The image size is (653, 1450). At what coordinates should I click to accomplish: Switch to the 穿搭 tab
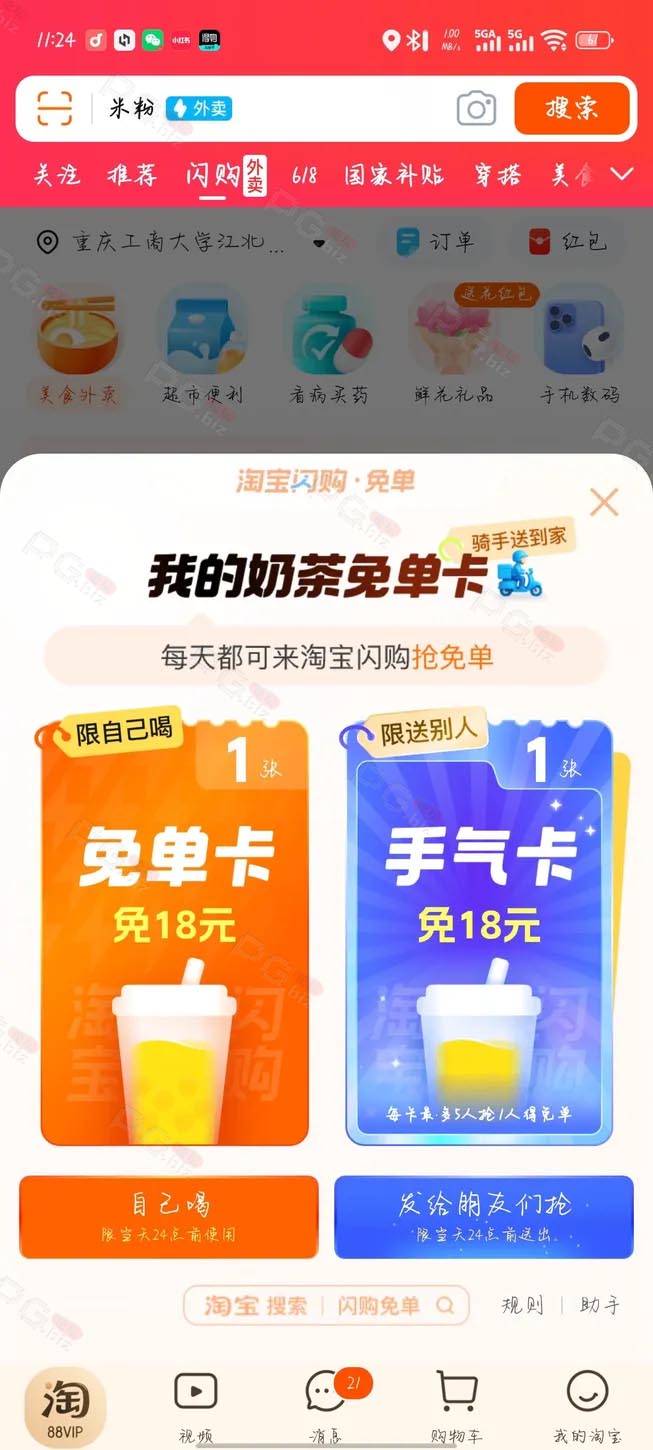click(x=498, y=175)
